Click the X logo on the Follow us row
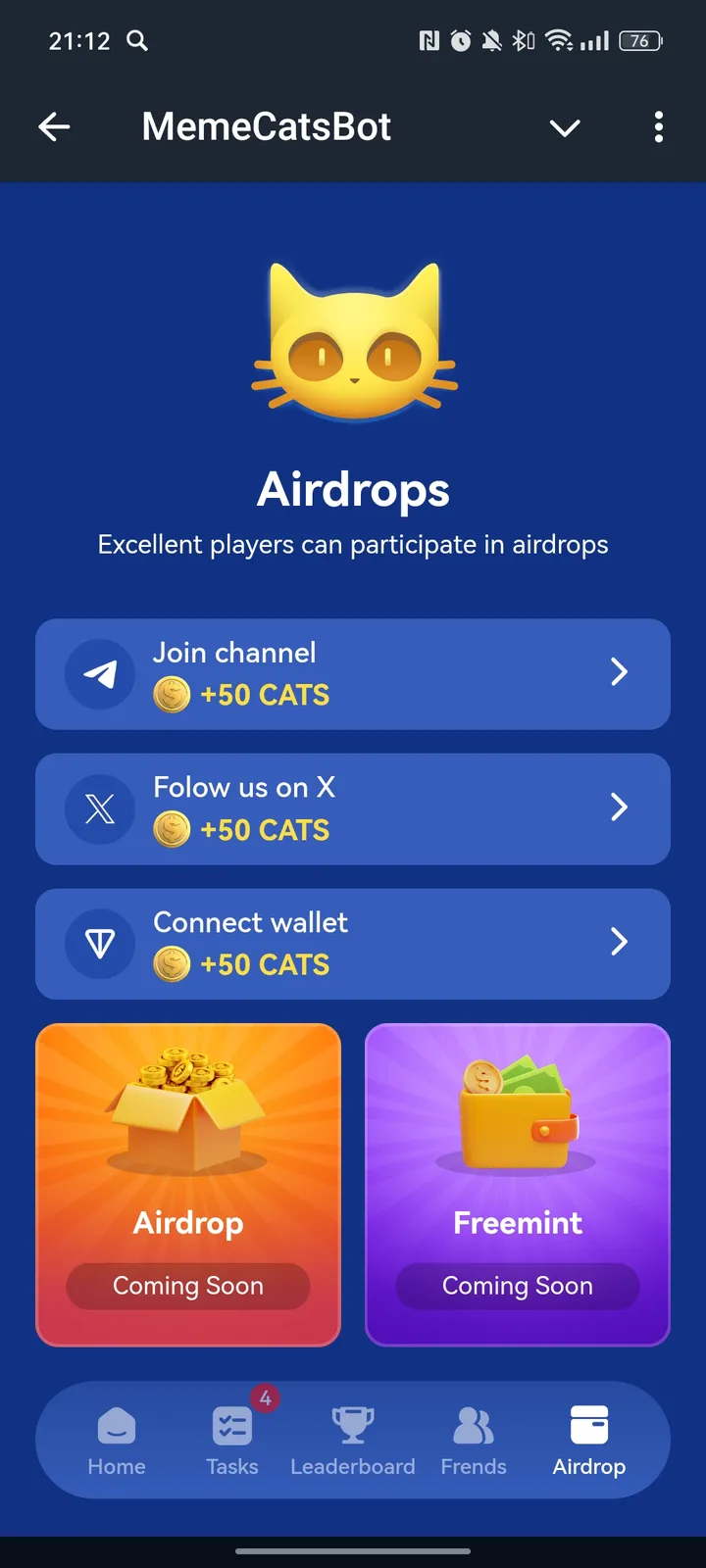The width and height of the screenshot is (706, 1568). click(99, 808)
